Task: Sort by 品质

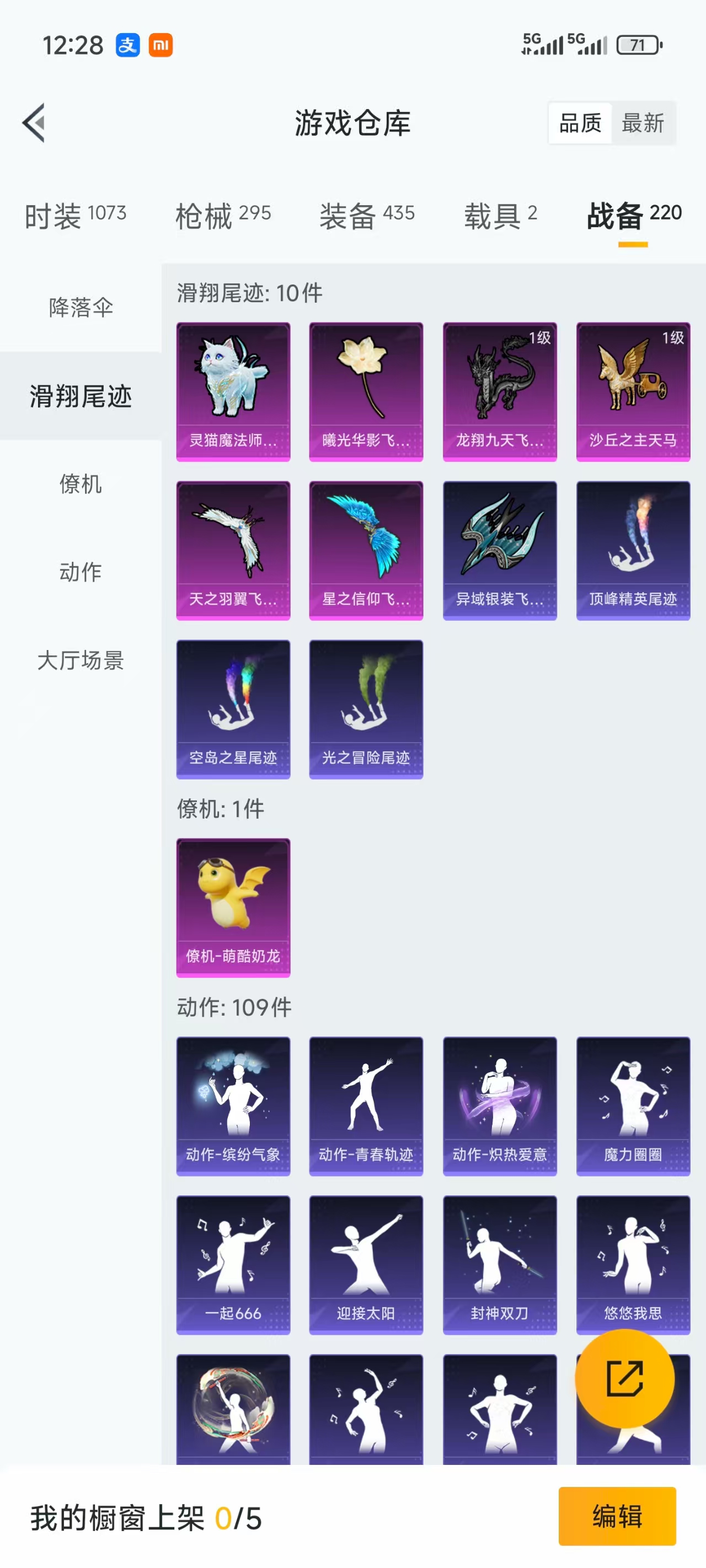Action: tap(579, 123)
